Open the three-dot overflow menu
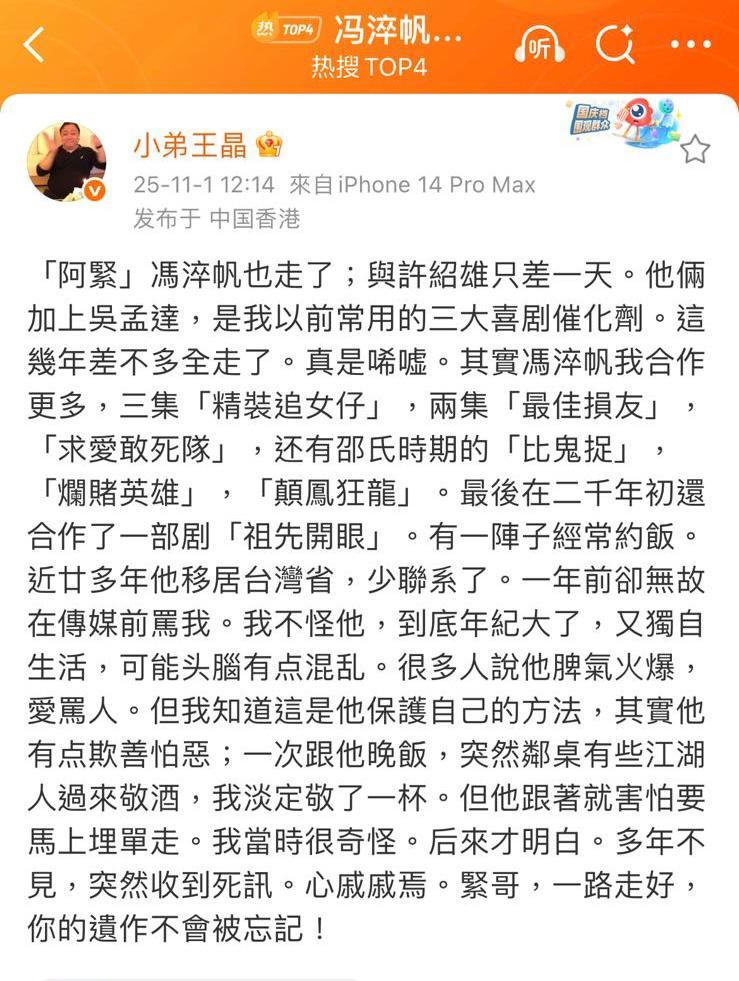 click(691, 45)
